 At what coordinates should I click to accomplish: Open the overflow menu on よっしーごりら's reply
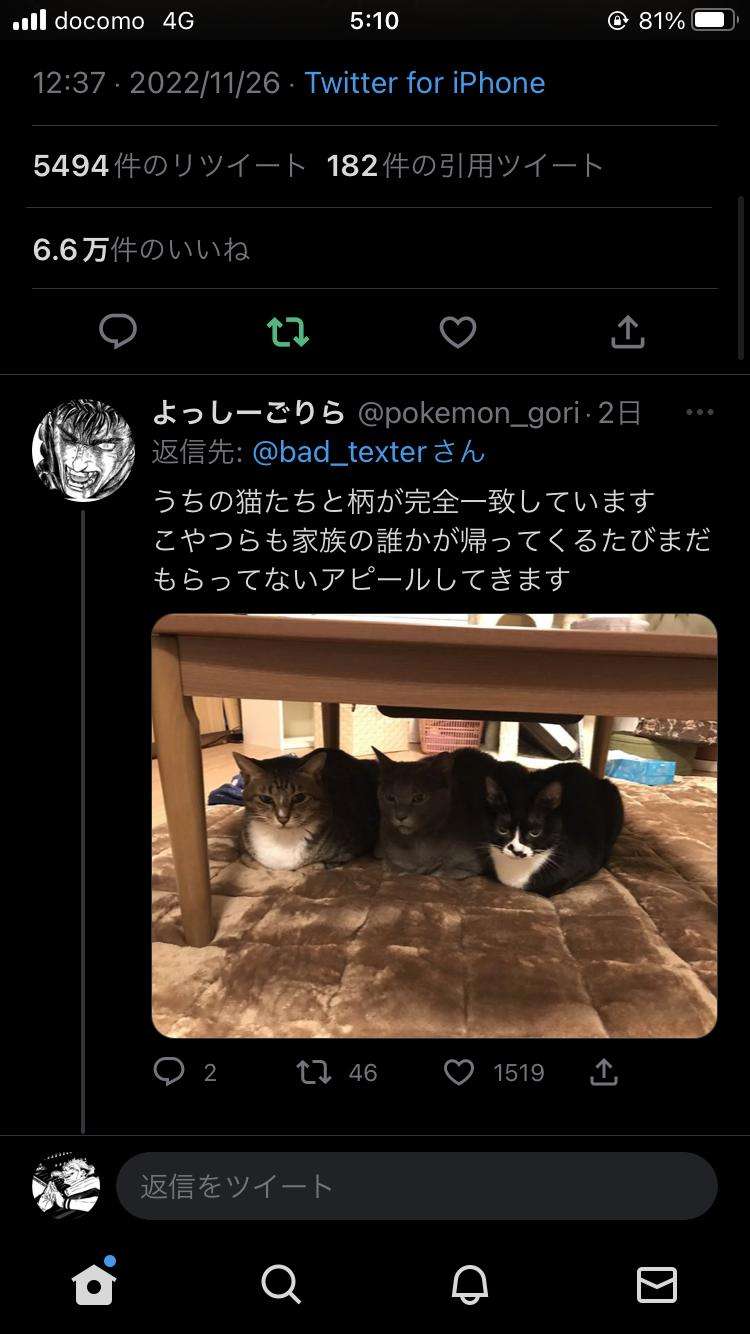699,412
